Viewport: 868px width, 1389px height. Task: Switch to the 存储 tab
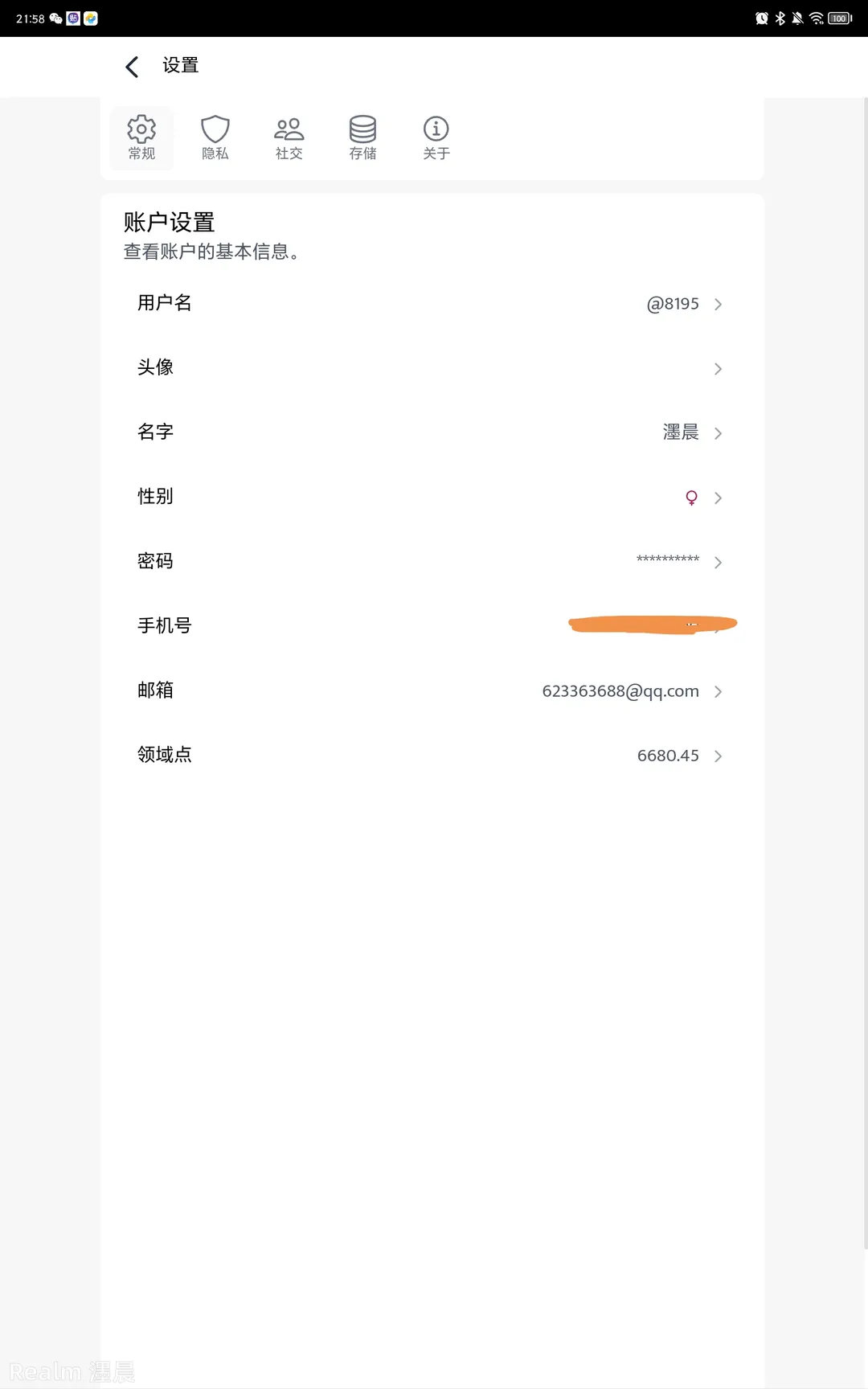[363, 138]
